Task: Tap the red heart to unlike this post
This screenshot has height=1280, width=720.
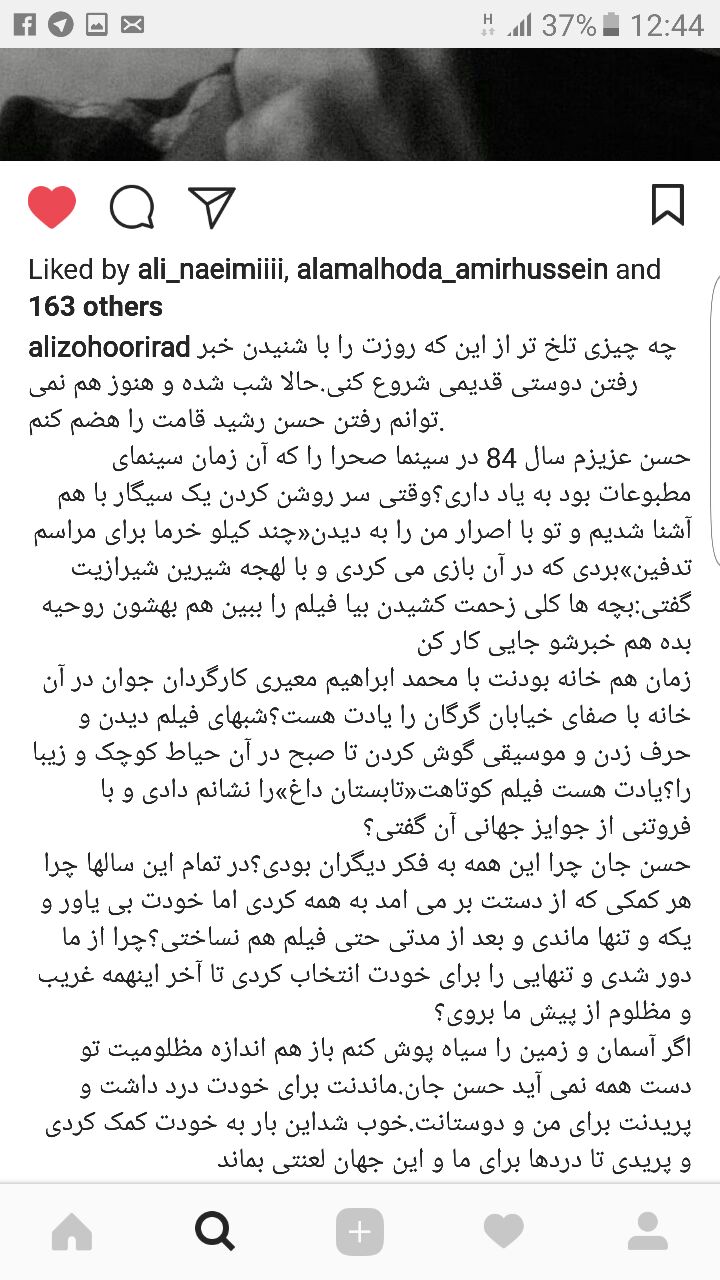Action: coord(52,207)
